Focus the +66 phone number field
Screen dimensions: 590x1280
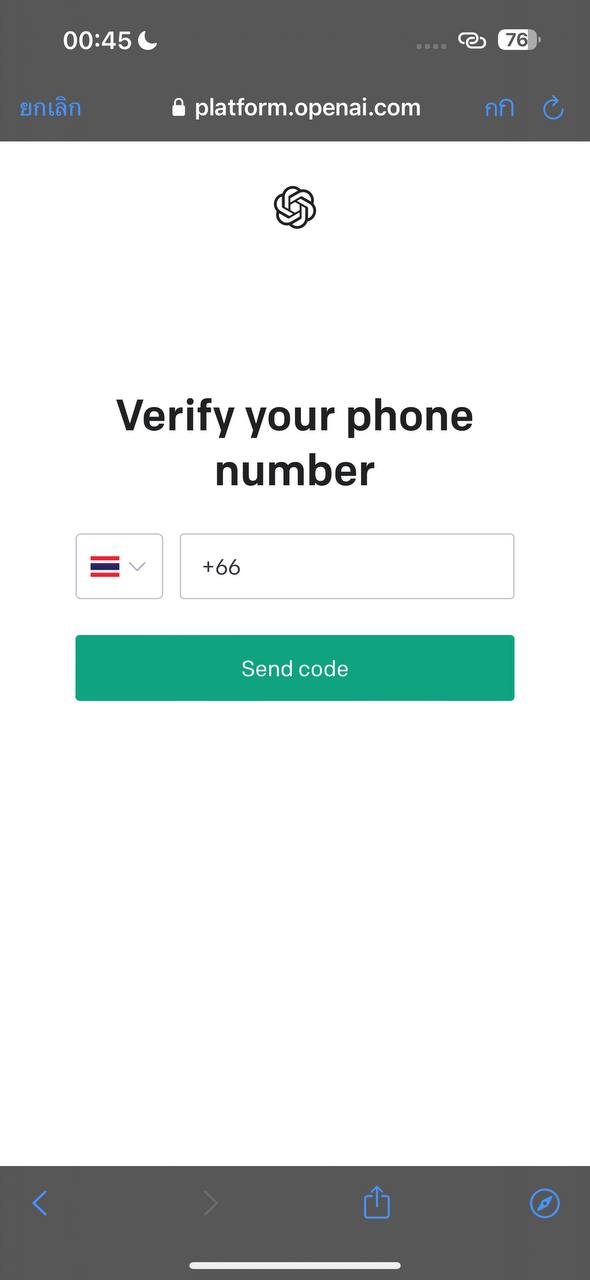click(347, 567)
